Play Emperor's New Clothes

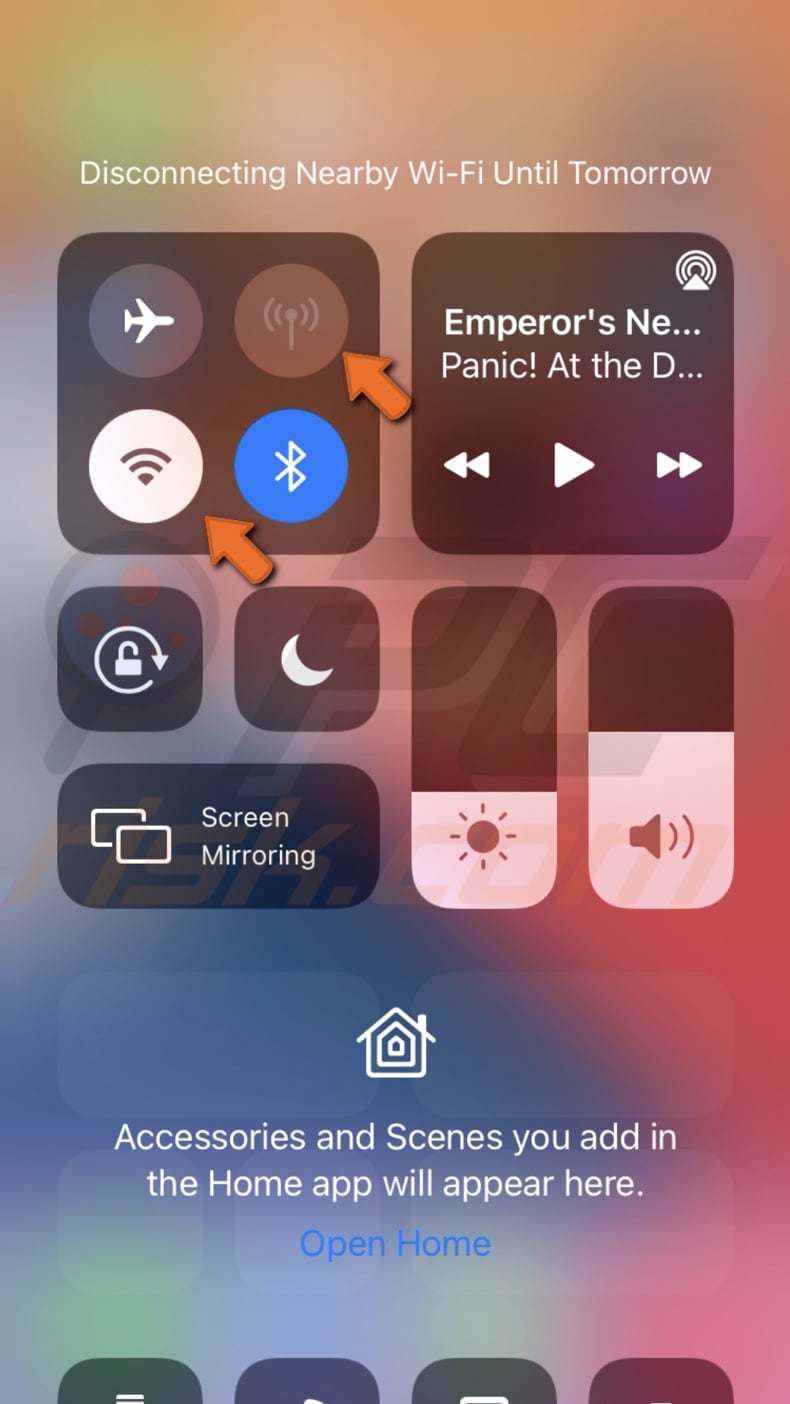tap(573, 465)
